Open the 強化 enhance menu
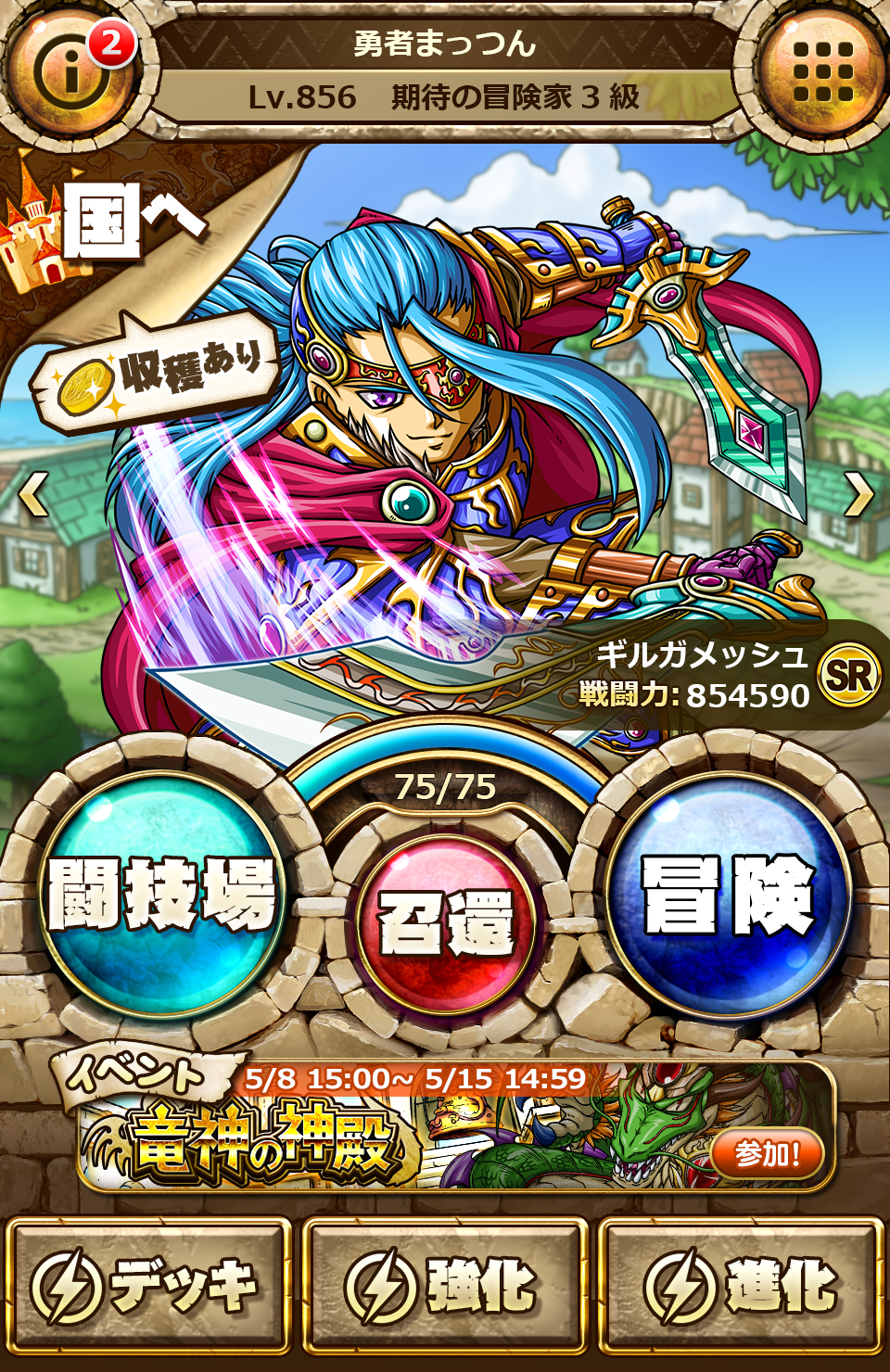Screen dimensions: 890x1372 click(x=446, y=1286)
